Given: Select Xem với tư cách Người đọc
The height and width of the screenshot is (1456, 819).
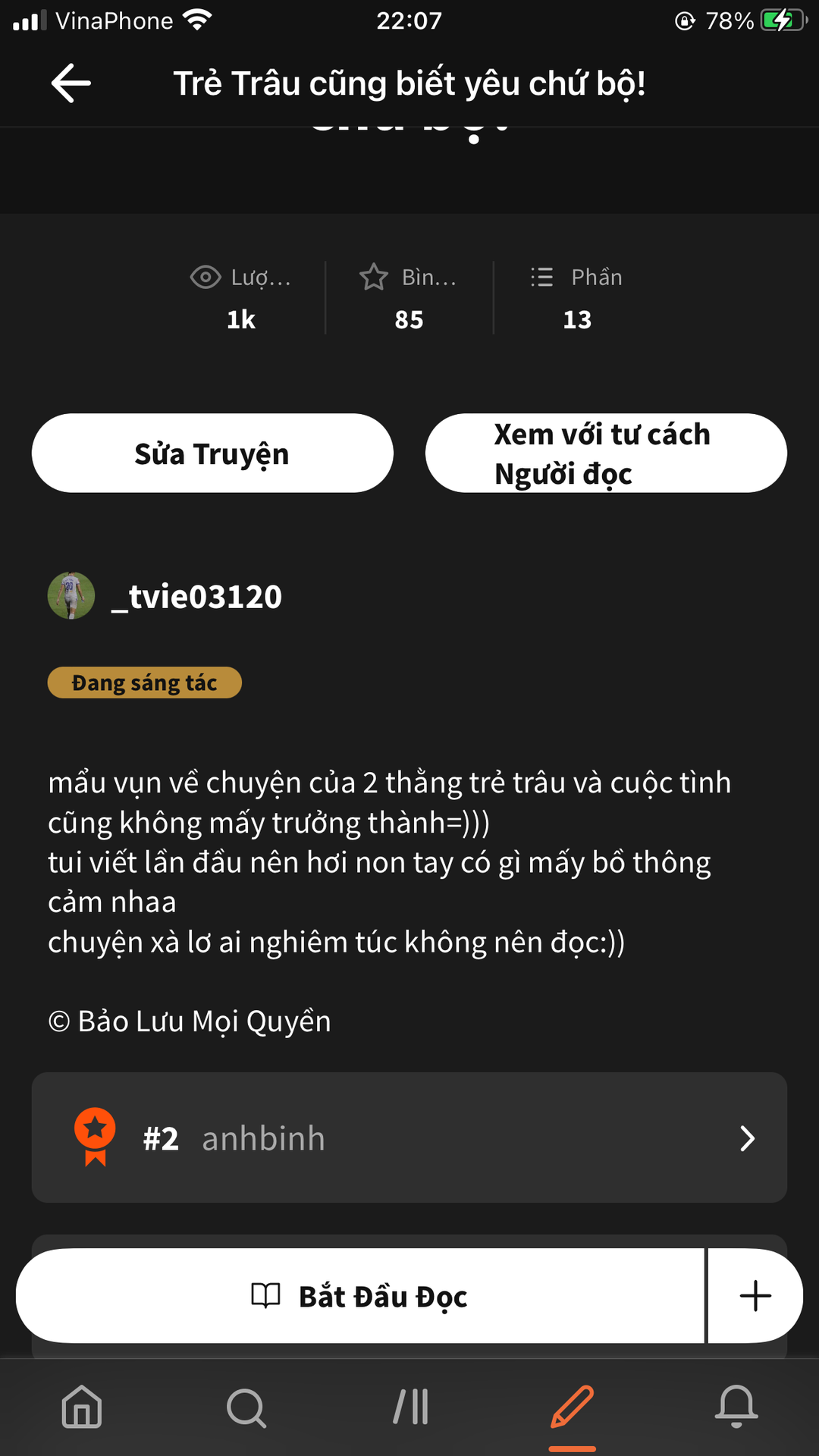Looking at the screenshot, I should coord(606,453).
